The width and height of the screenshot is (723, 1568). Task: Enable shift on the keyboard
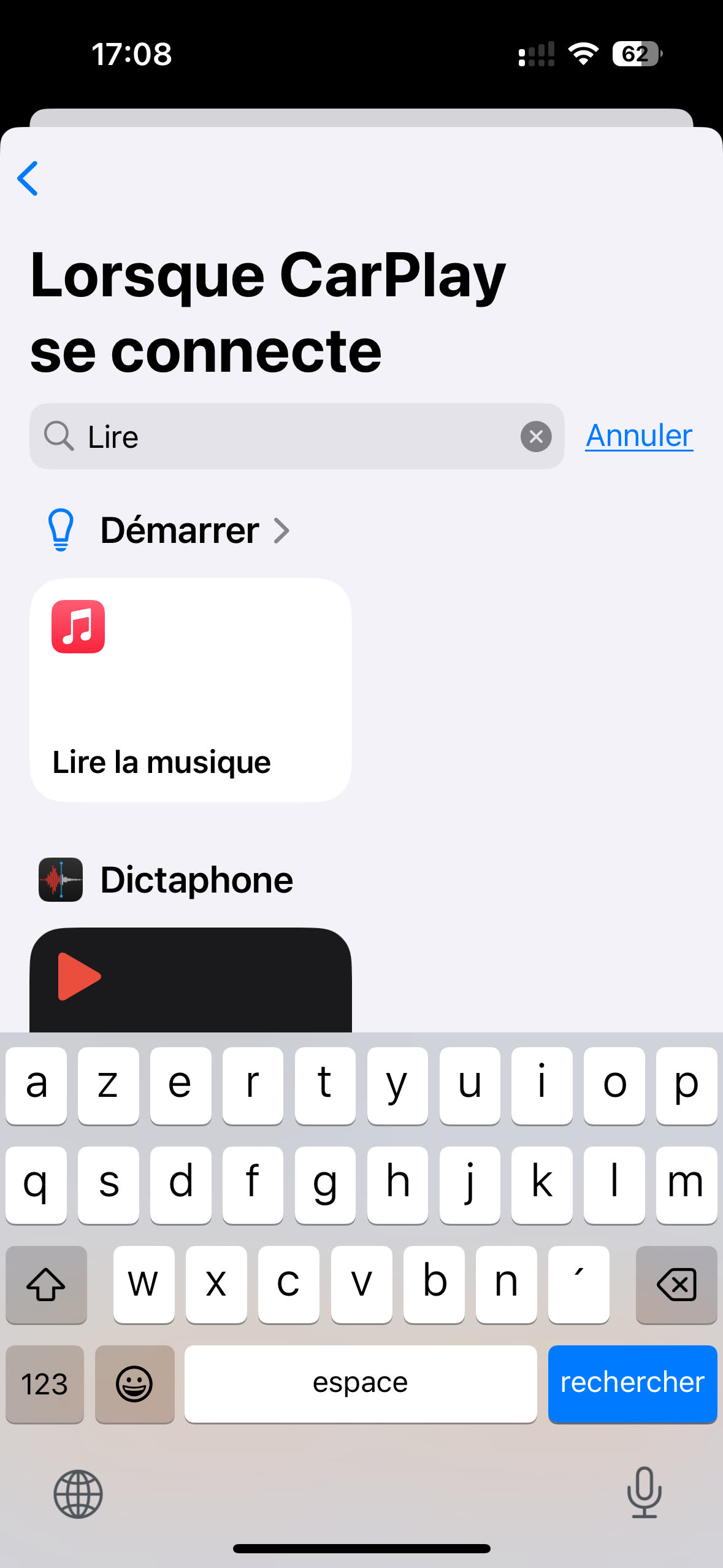coord(46,1285)
